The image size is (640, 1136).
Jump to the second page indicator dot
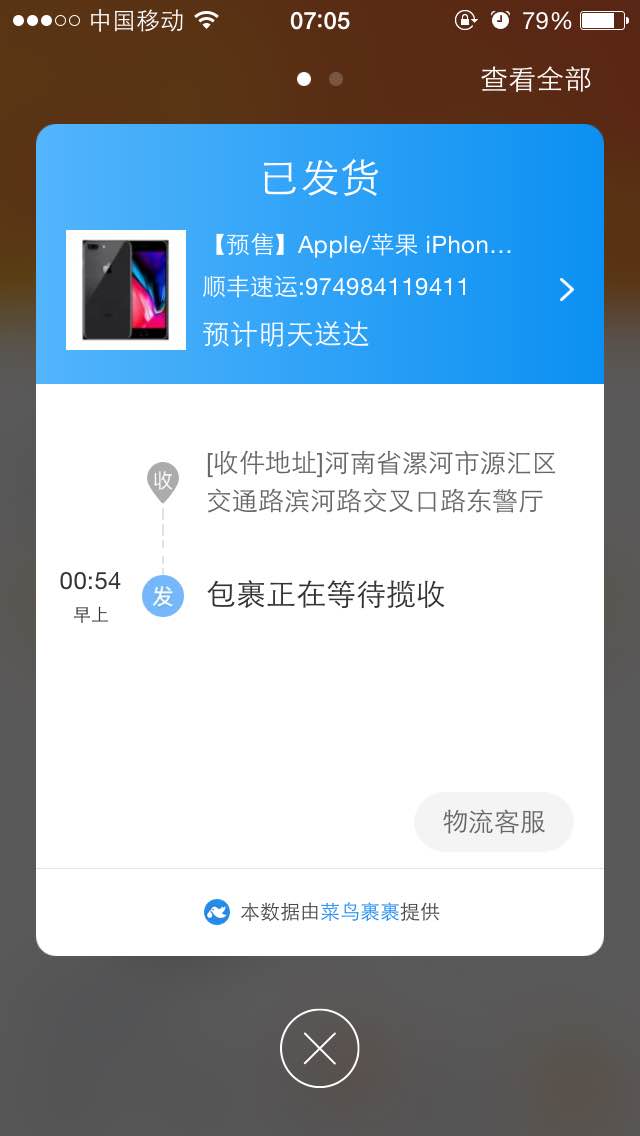click(x=336, y=79)
